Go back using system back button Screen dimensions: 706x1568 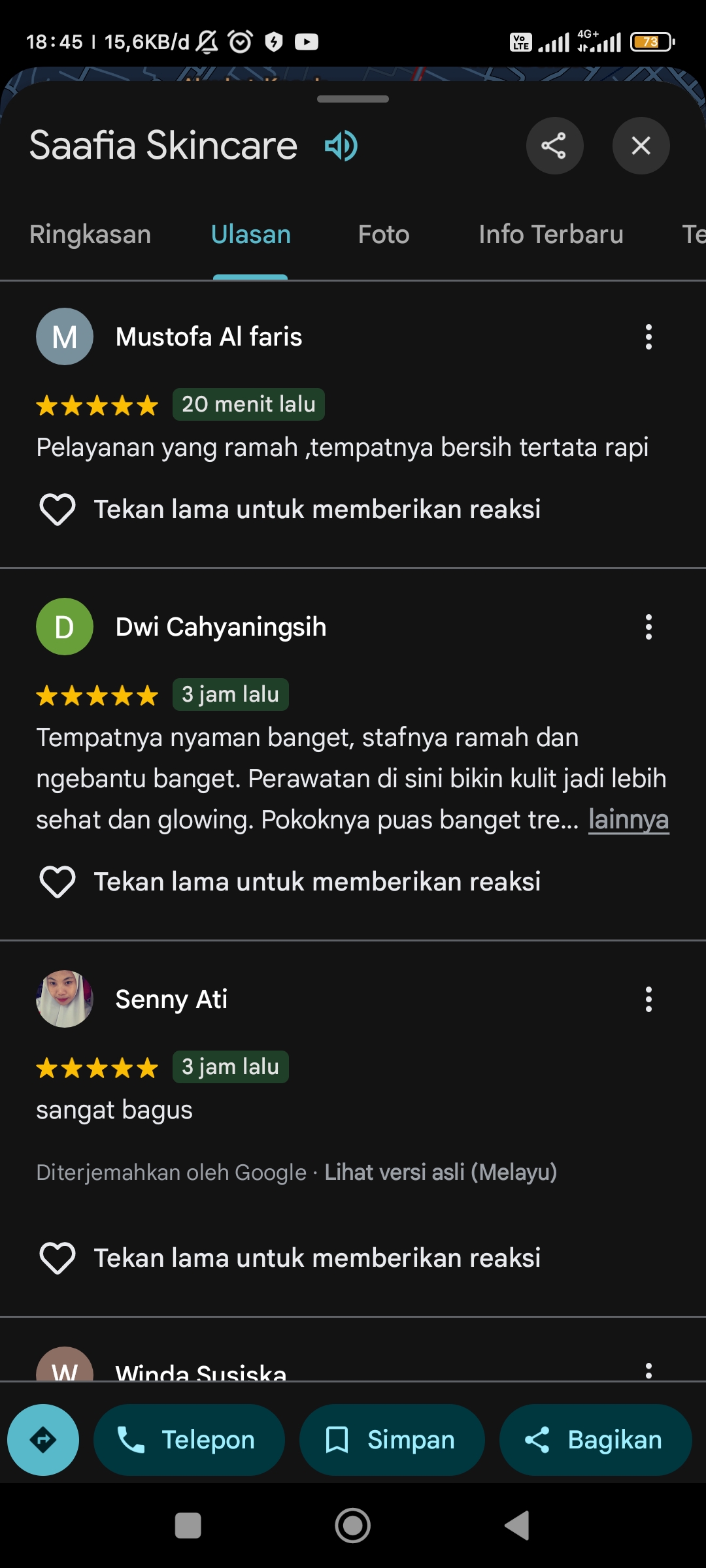click(x=517, y=1526)
